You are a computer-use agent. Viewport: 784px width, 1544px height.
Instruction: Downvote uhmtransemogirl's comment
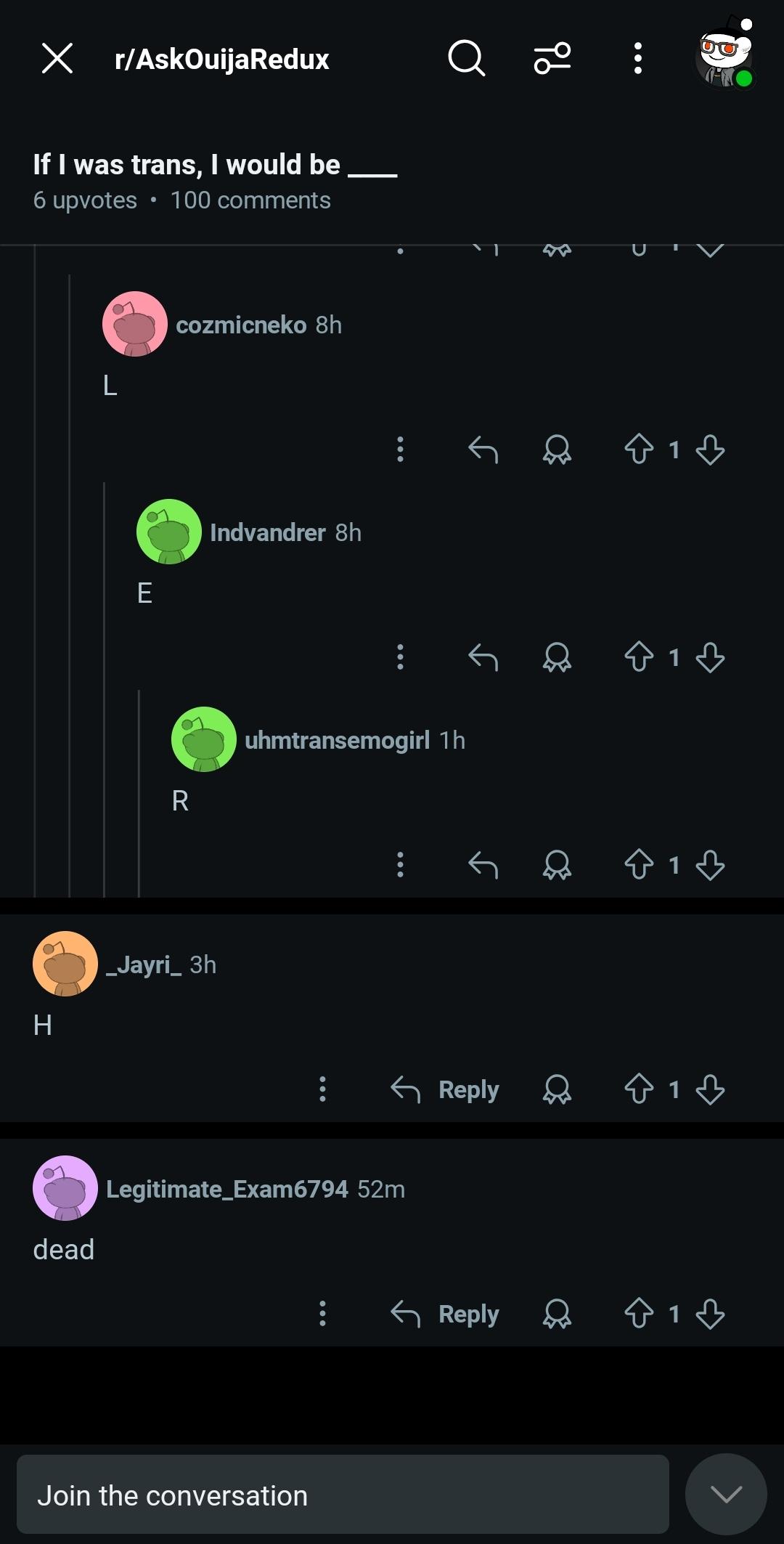pyautogui.click(x=710, y=865)
